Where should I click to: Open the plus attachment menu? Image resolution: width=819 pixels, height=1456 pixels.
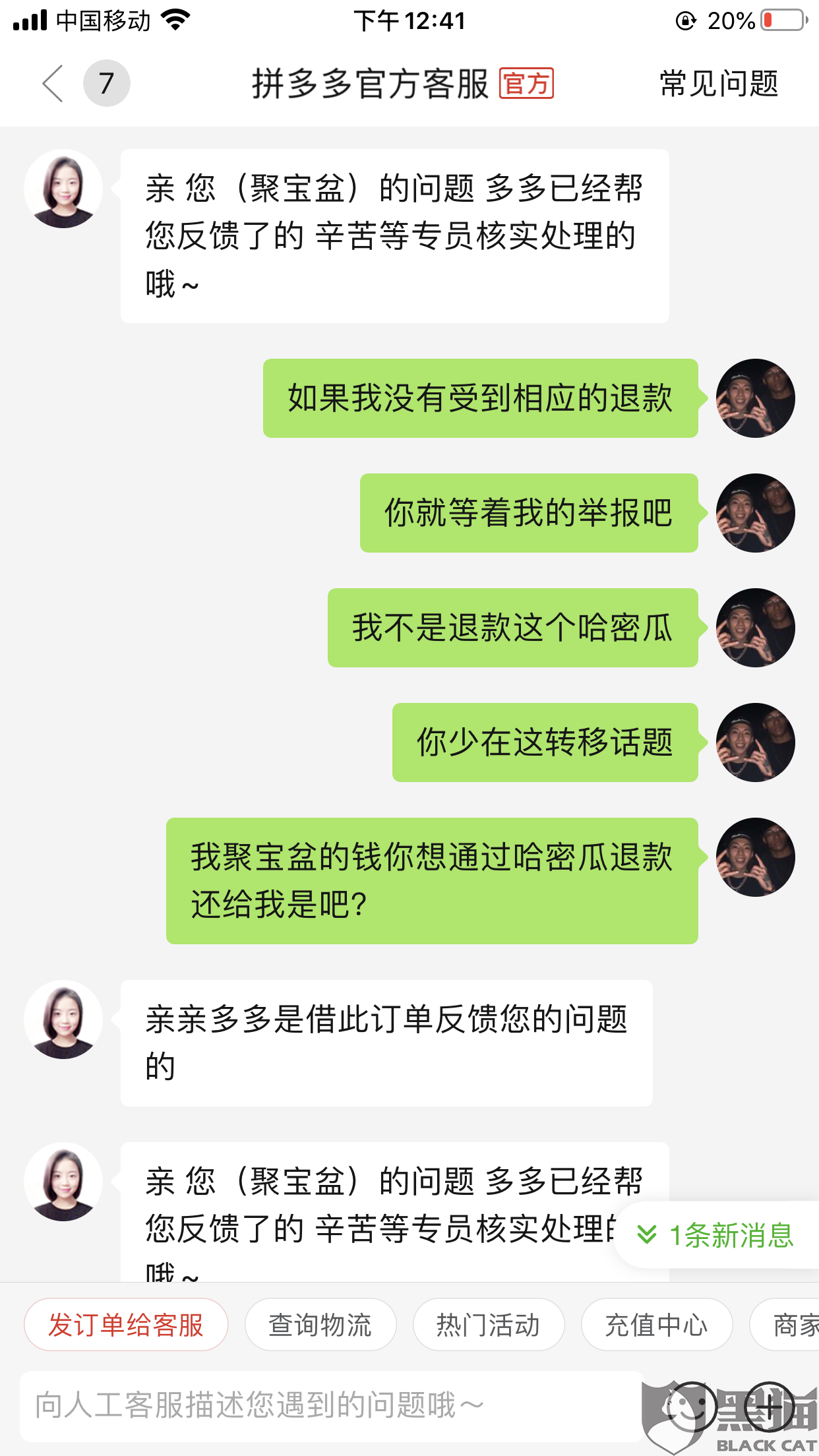pos(770,1407)
